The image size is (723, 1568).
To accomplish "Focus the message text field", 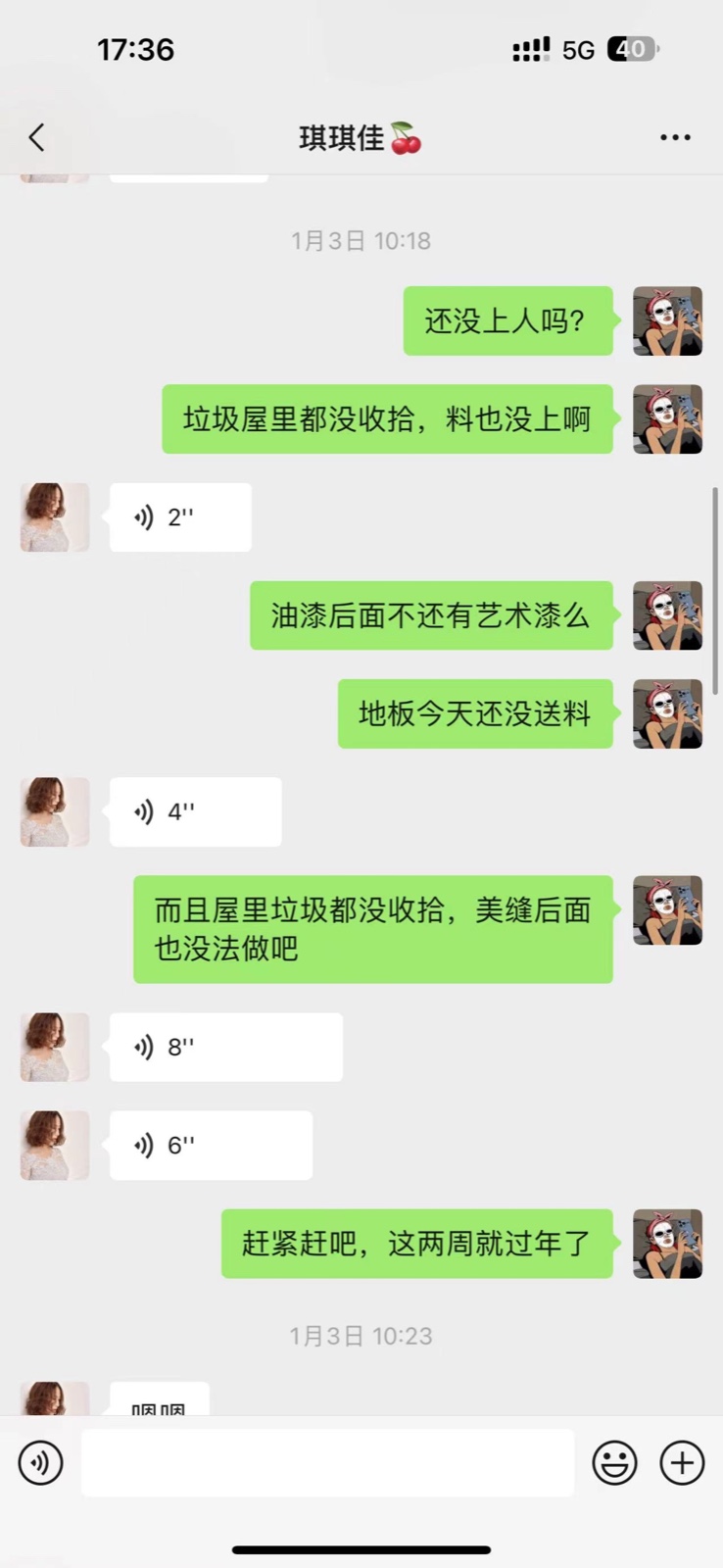I will (327, 1463).
